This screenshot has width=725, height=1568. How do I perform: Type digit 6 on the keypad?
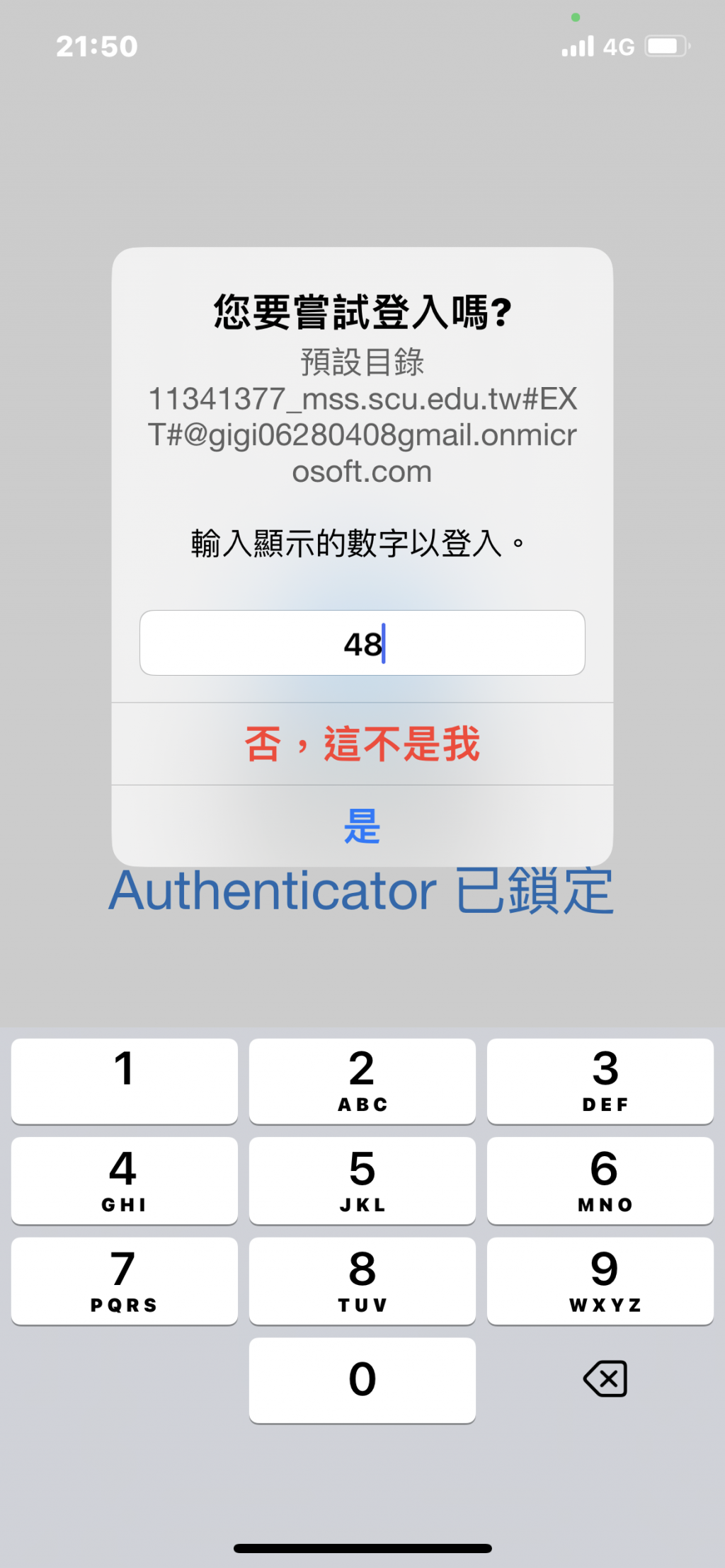(x=600, y=1180)
